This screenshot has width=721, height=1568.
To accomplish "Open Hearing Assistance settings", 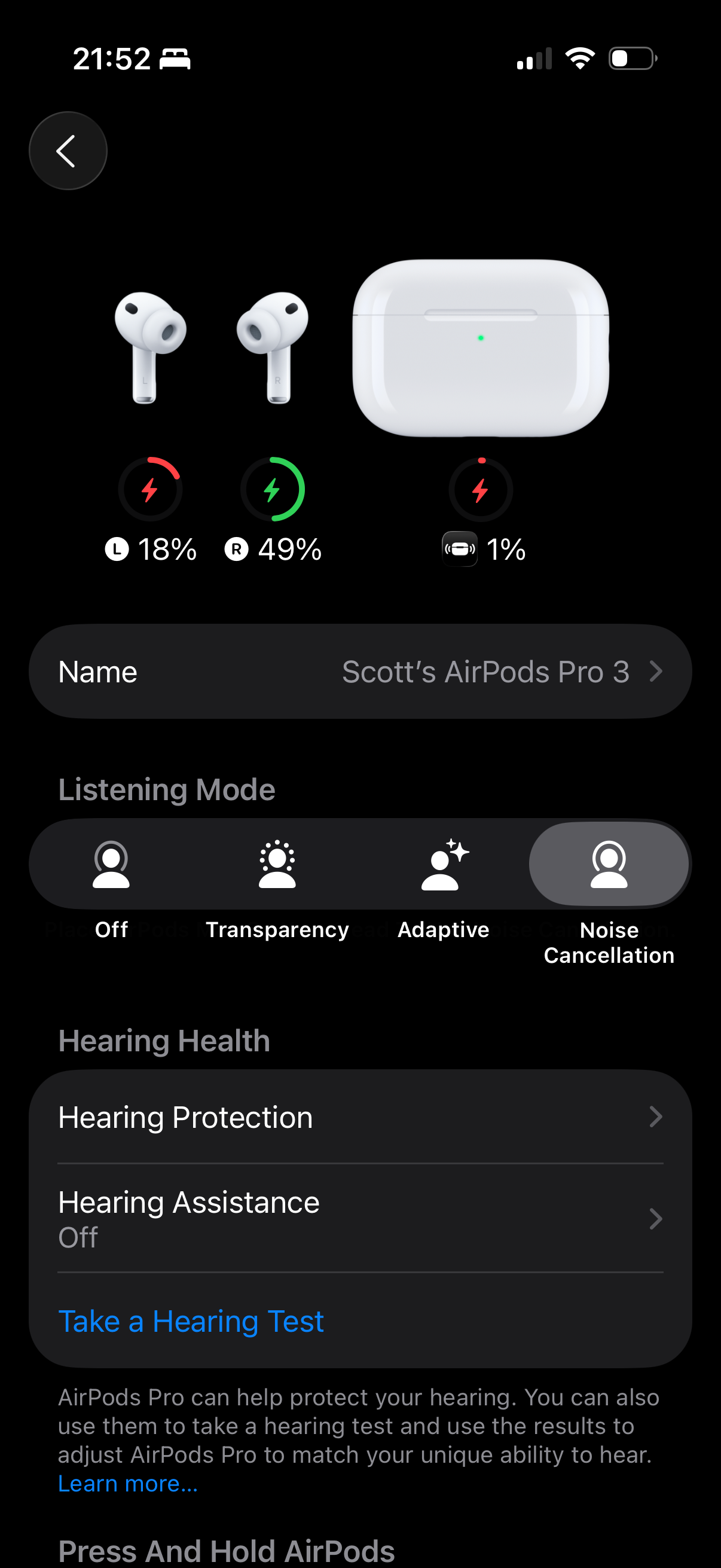I will pyautogui.click(x=360, y=1219).
